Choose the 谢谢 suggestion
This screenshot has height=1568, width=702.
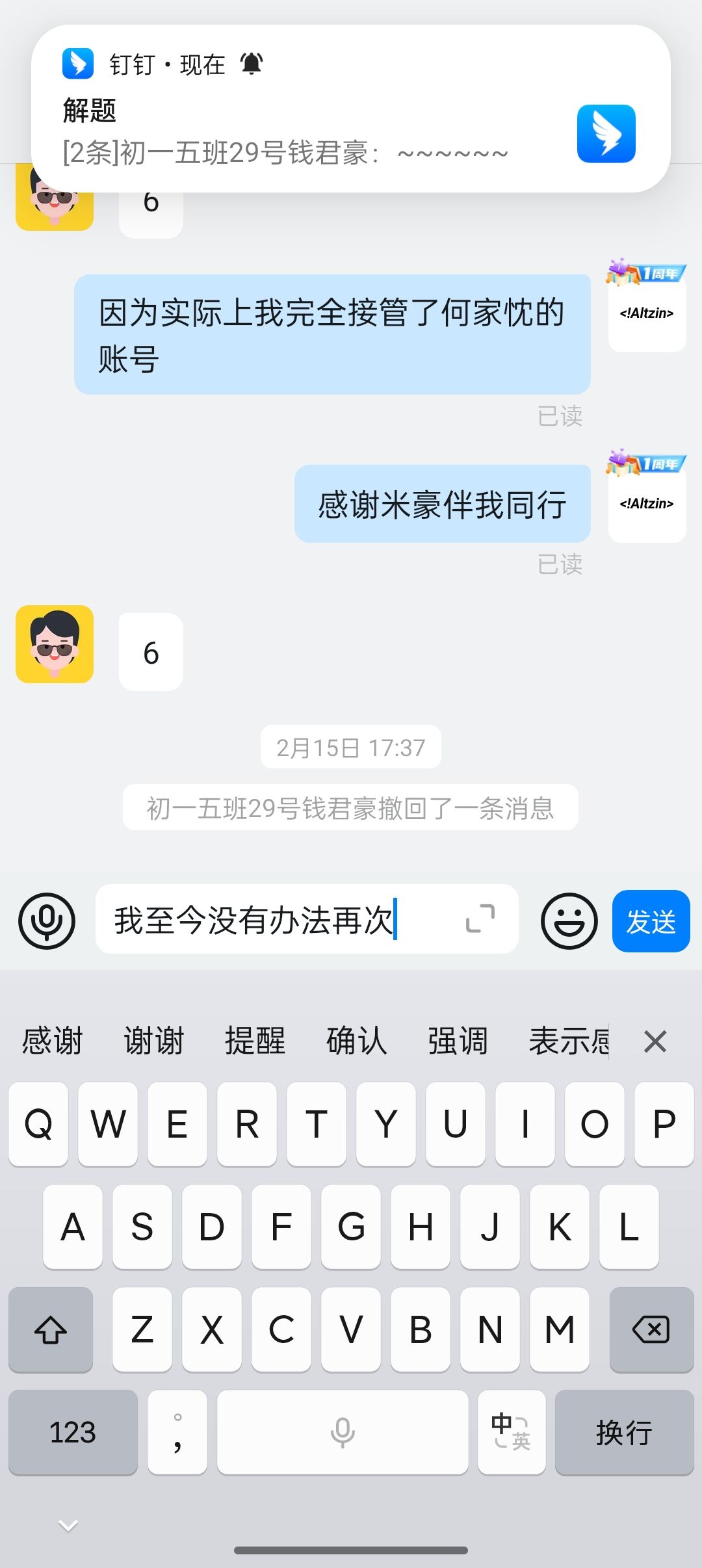[x=154, y=1041]
